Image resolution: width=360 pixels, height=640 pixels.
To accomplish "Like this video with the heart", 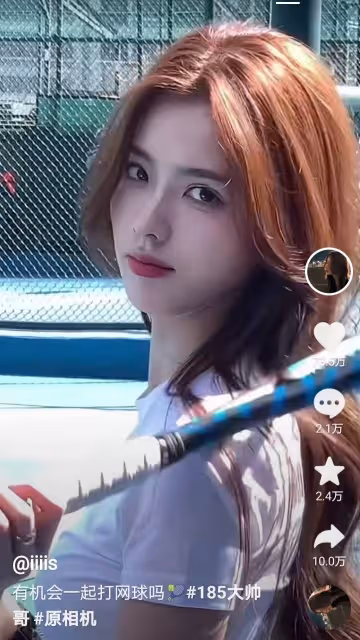I will (329, 336).
